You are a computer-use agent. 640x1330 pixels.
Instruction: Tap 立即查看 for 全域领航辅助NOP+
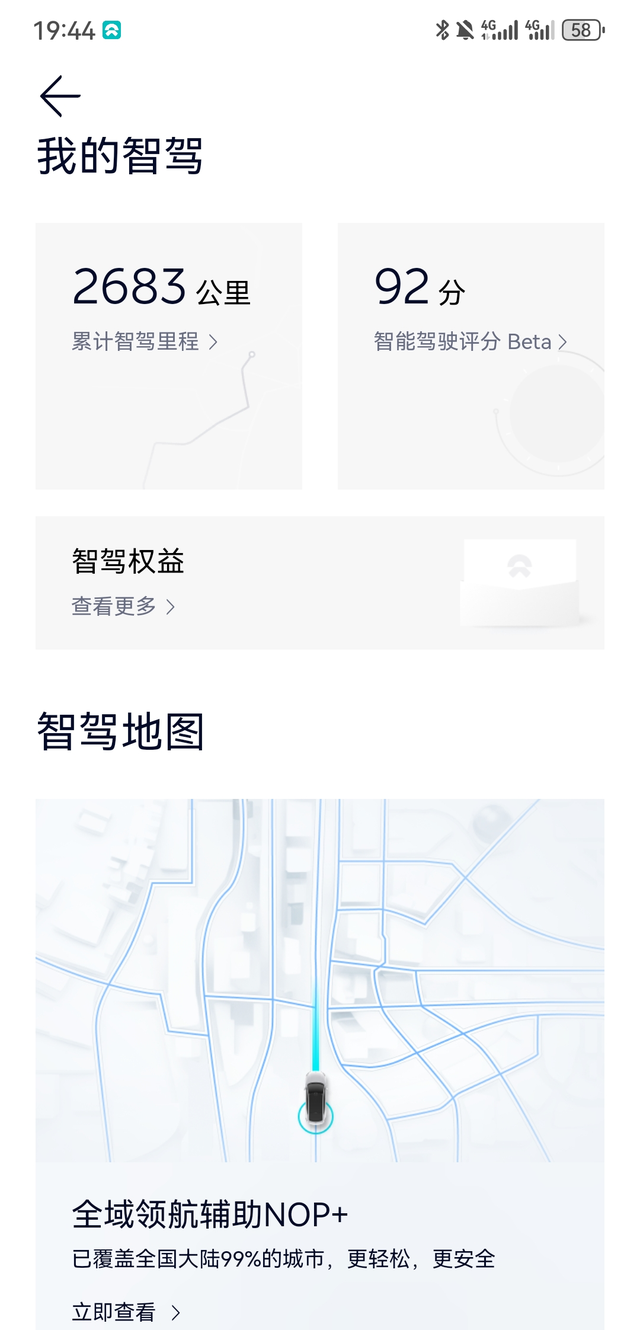[x=126, y=1312]
